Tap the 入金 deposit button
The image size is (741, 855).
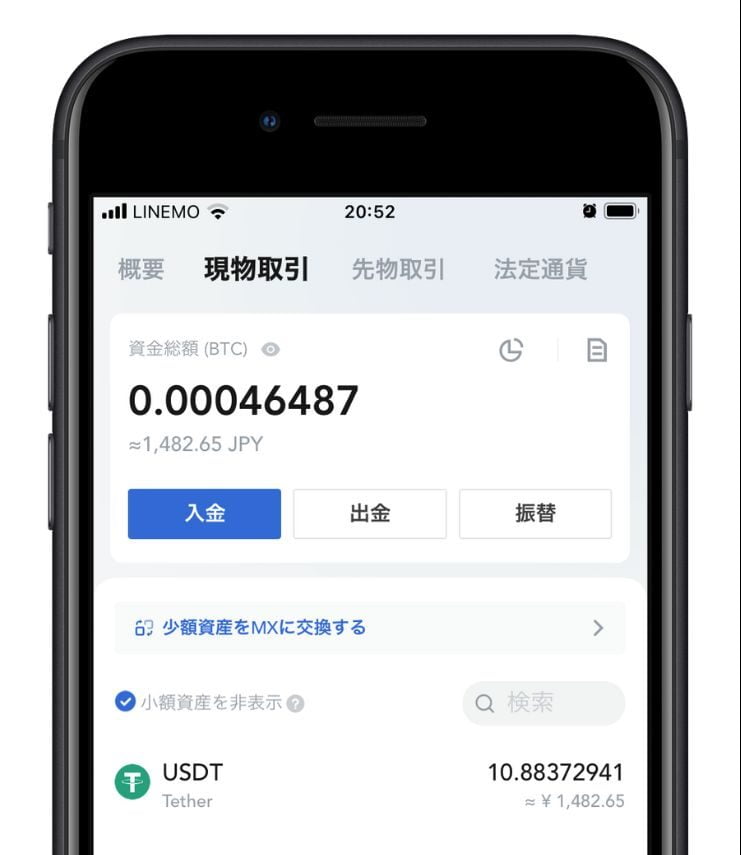pos(204,514)
